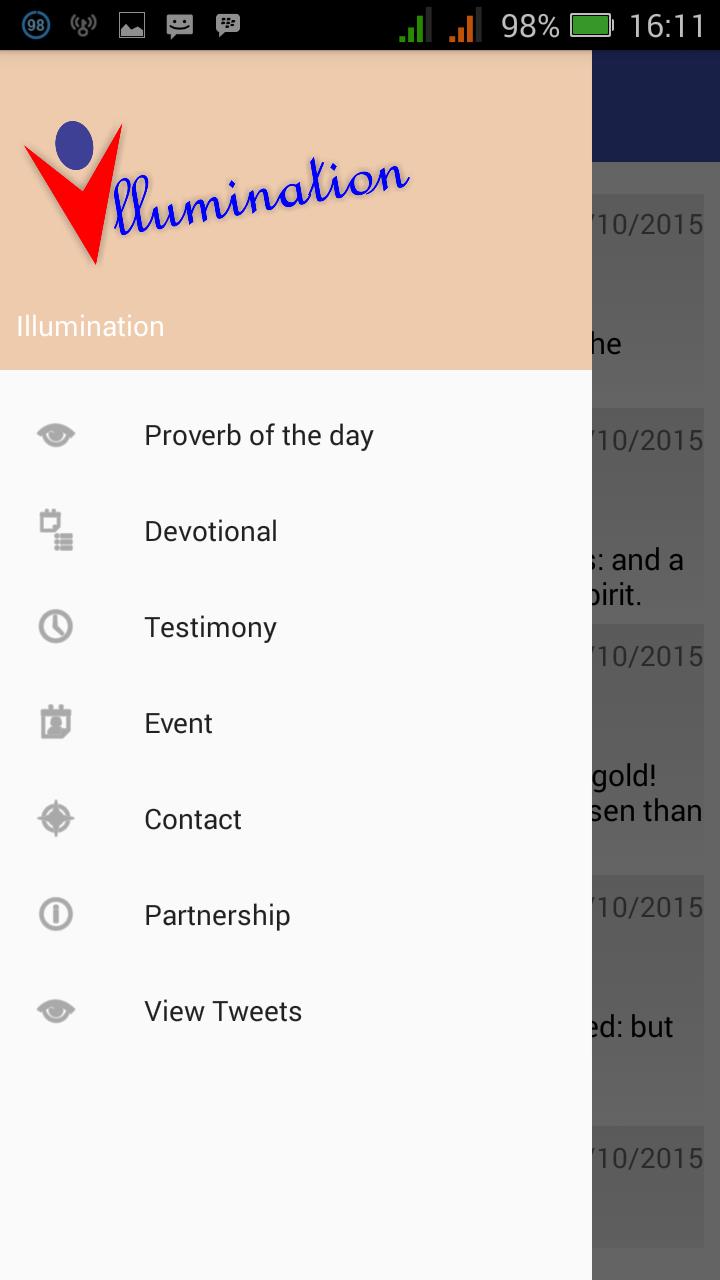Open the Partnership page
This screenshot has height=1280, width=720.
tap(217, 914)
